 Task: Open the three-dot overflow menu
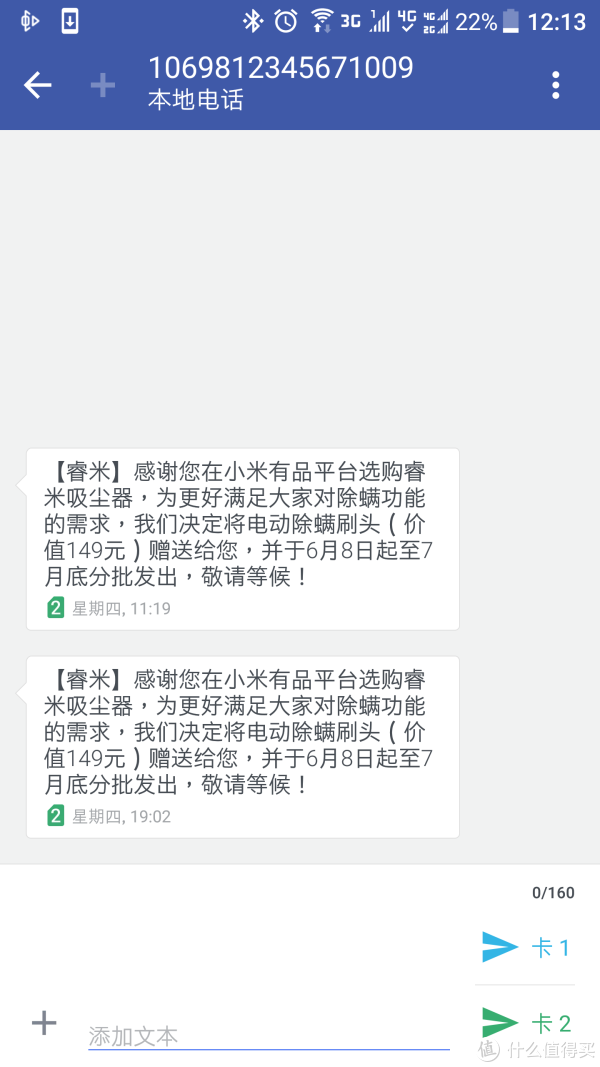(556, 85)
